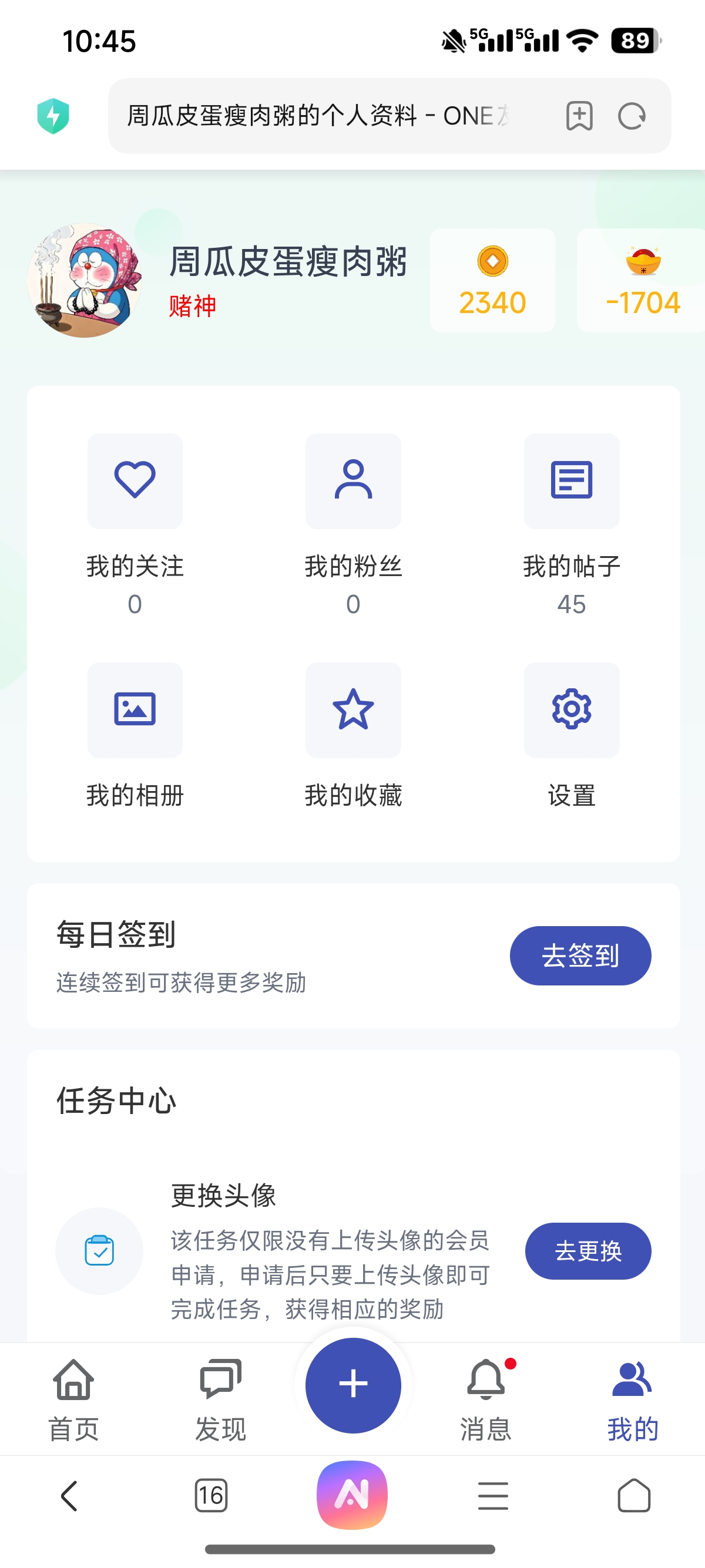Switch to the 首页 home tab
The height and width of the screenshot is (1568, 705).
(x=73, y=1399)
